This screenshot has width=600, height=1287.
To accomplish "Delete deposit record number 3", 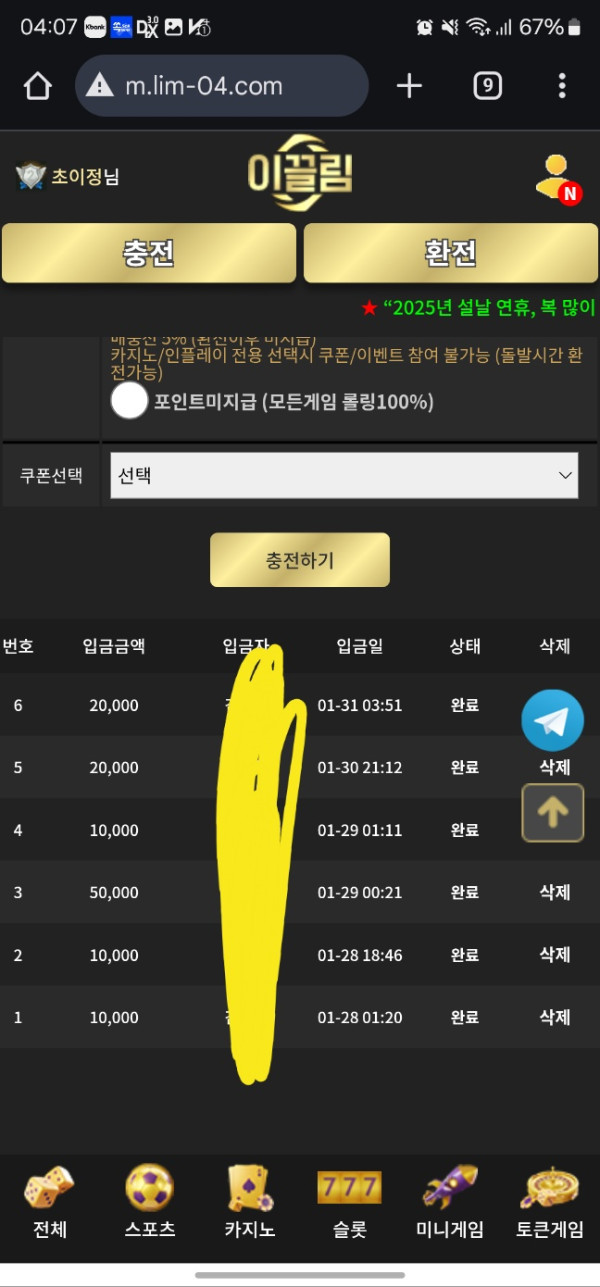I will pos(554,892).
